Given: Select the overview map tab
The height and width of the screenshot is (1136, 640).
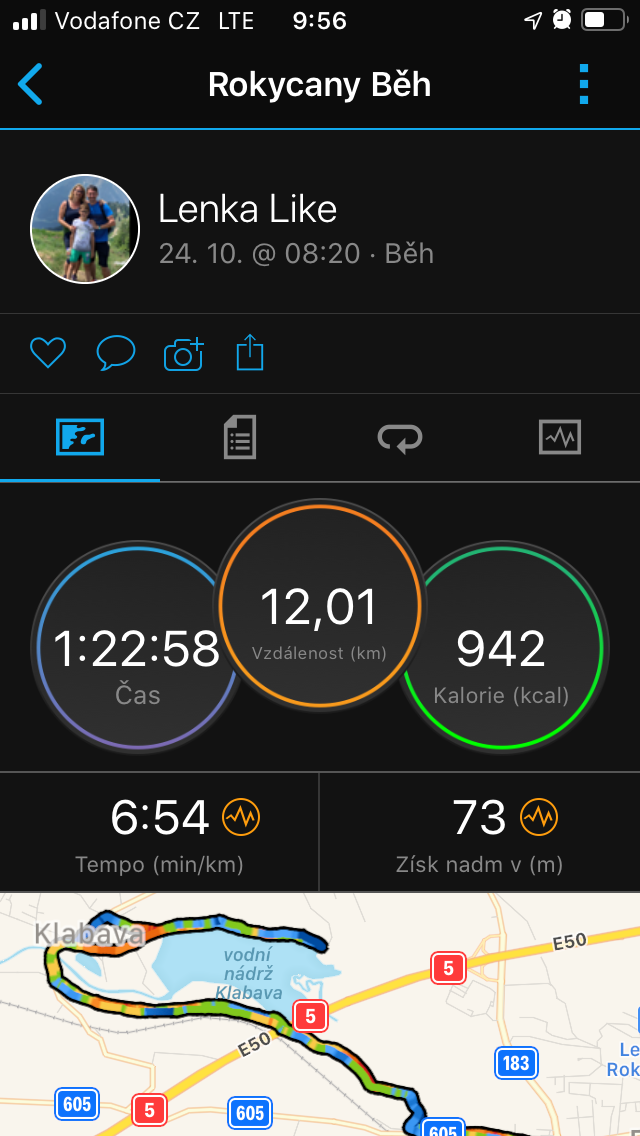Looking at the screenshot, I should point(80,438).
